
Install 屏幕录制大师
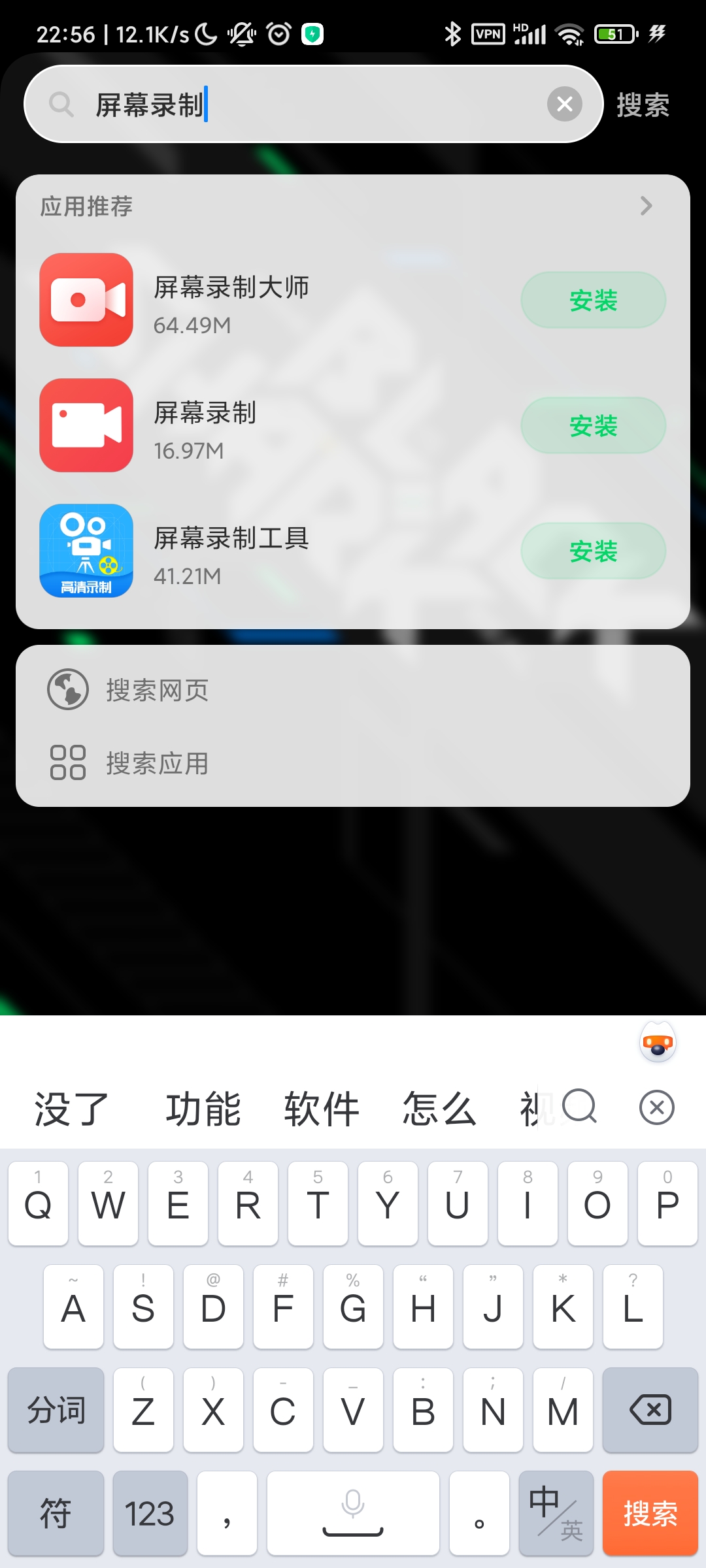[594, 301]
